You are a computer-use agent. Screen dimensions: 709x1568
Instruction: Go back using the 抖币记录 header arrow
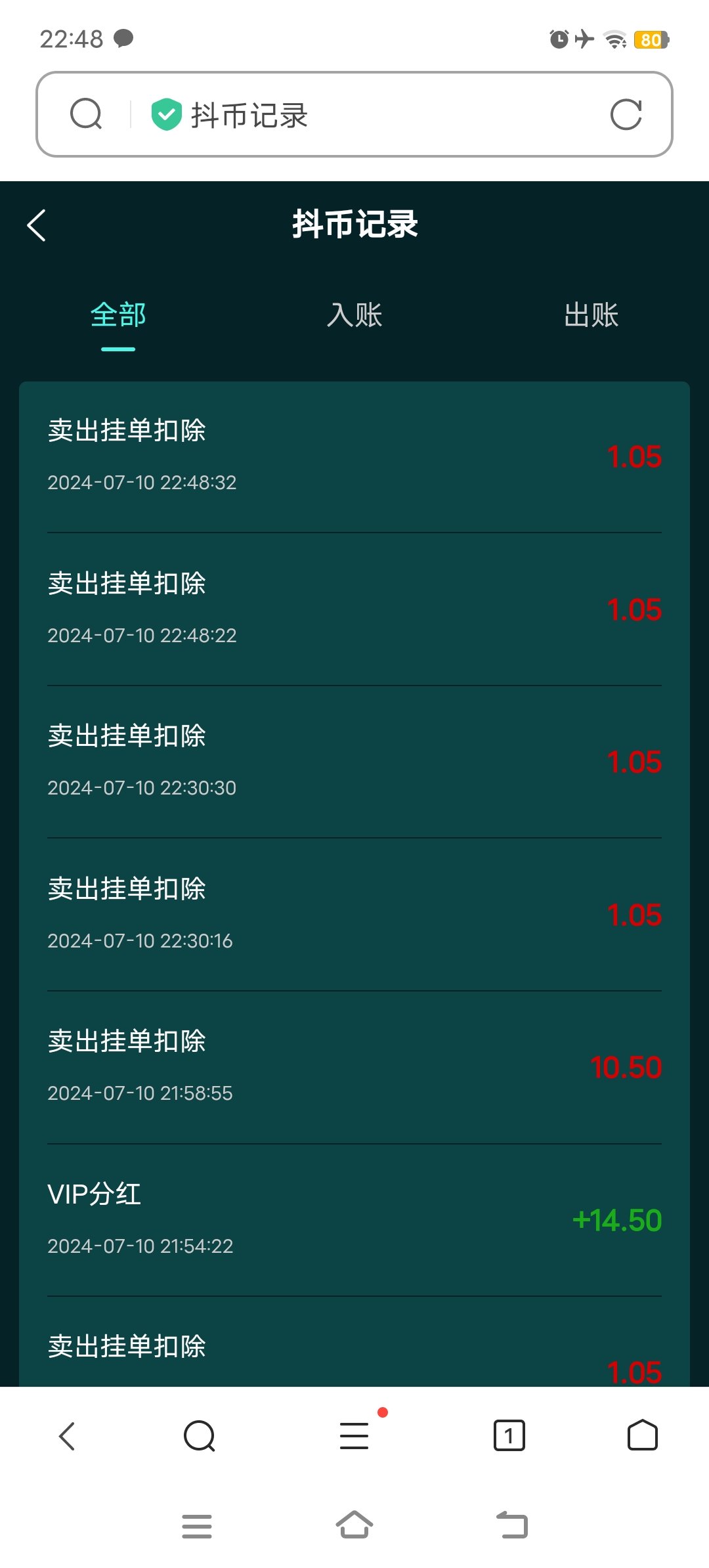click(37, 225)
